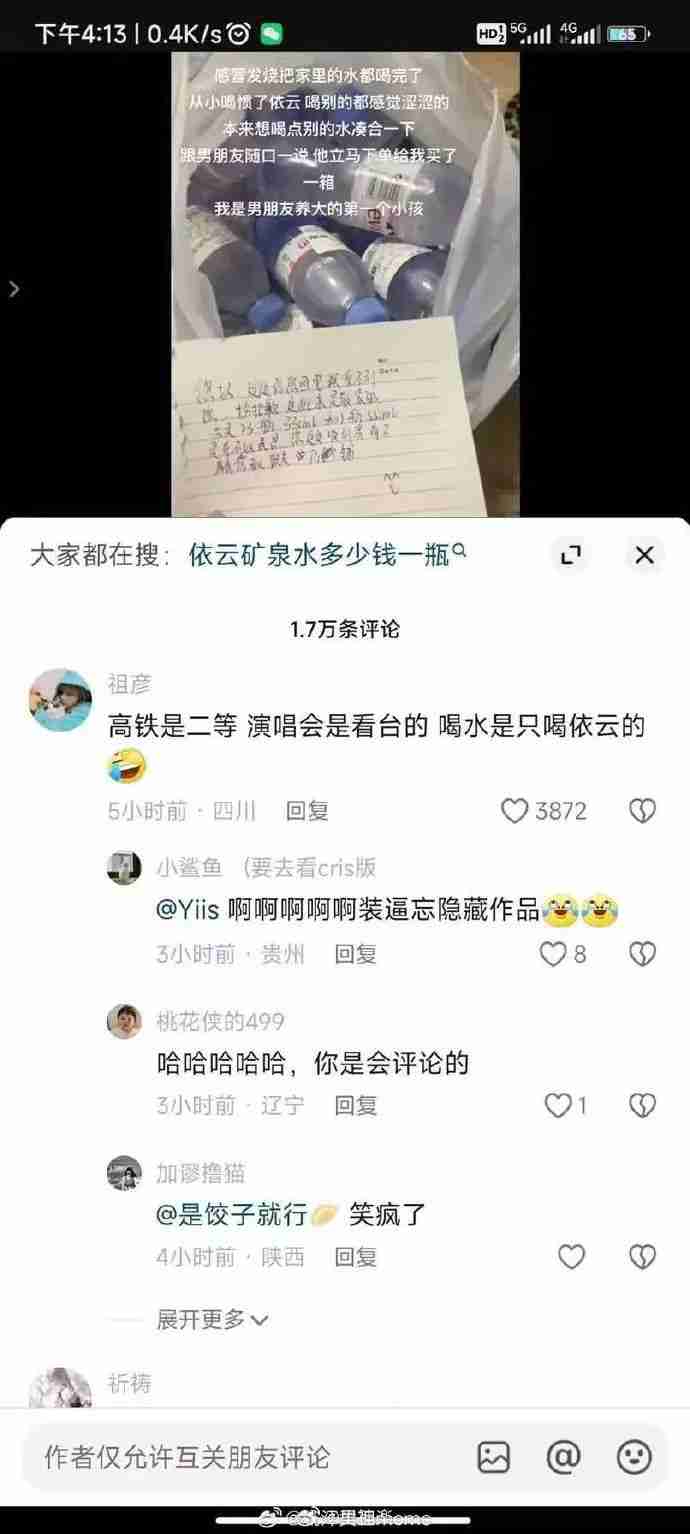This screenshot has height=1534, width=690.
Task: Reply to 小鲨鱼's comment
Action: click(x=355, y=954)
